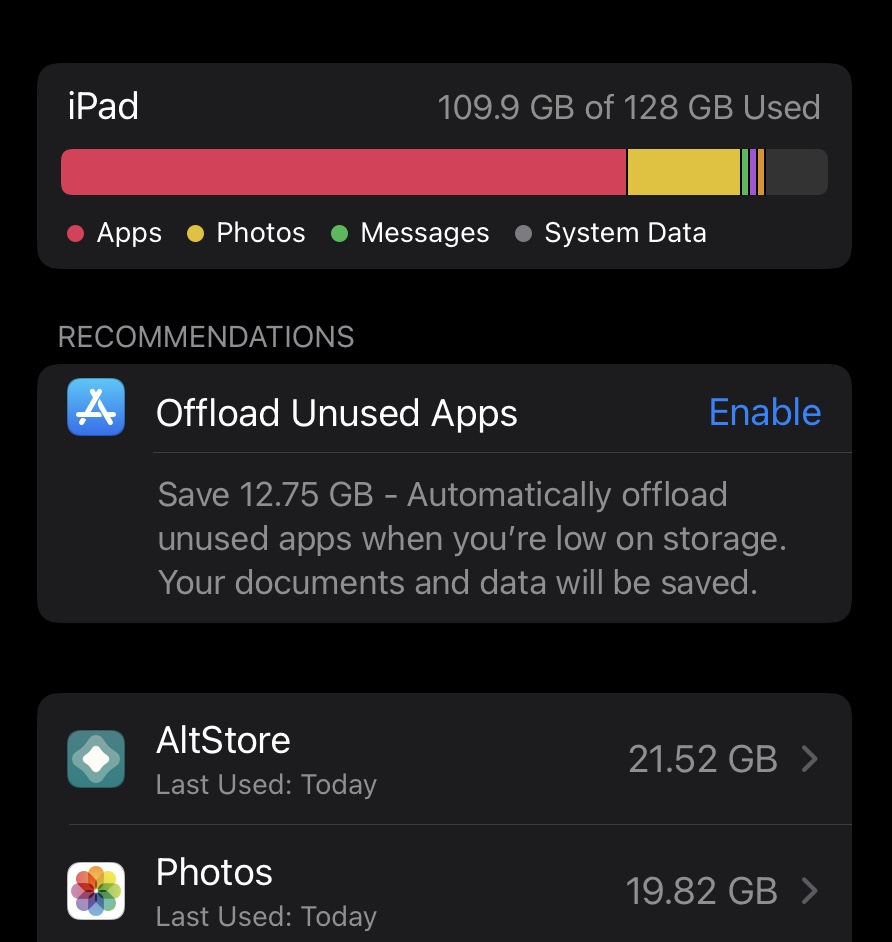Enable Offload Unused Apps
892x942 pixels.
point(764,412)
